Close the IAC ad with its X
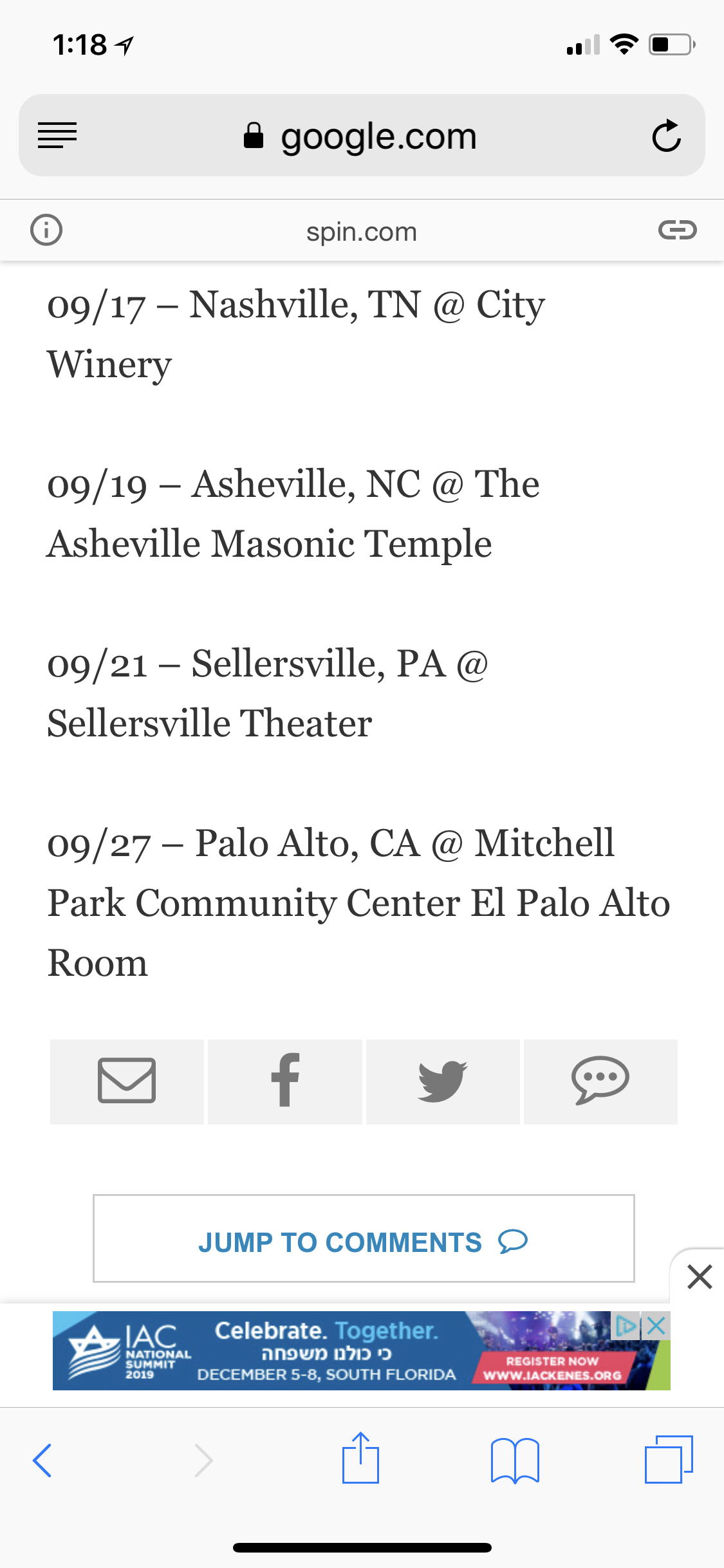This screenshot has width=724, height=1568. coord(656,1326)
